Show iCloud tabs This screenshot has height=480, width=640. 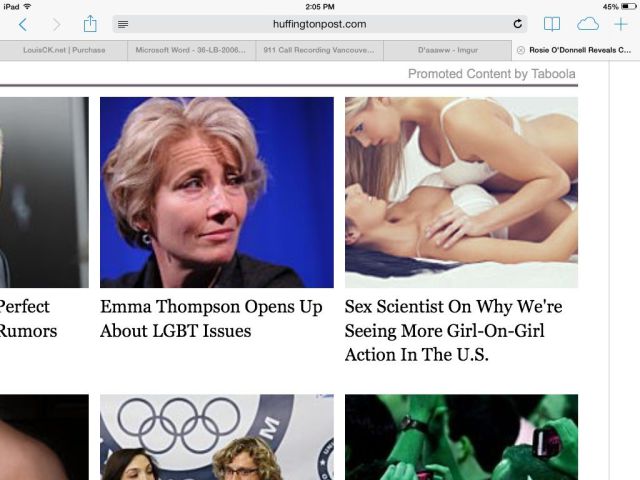(x=588, y=24)
